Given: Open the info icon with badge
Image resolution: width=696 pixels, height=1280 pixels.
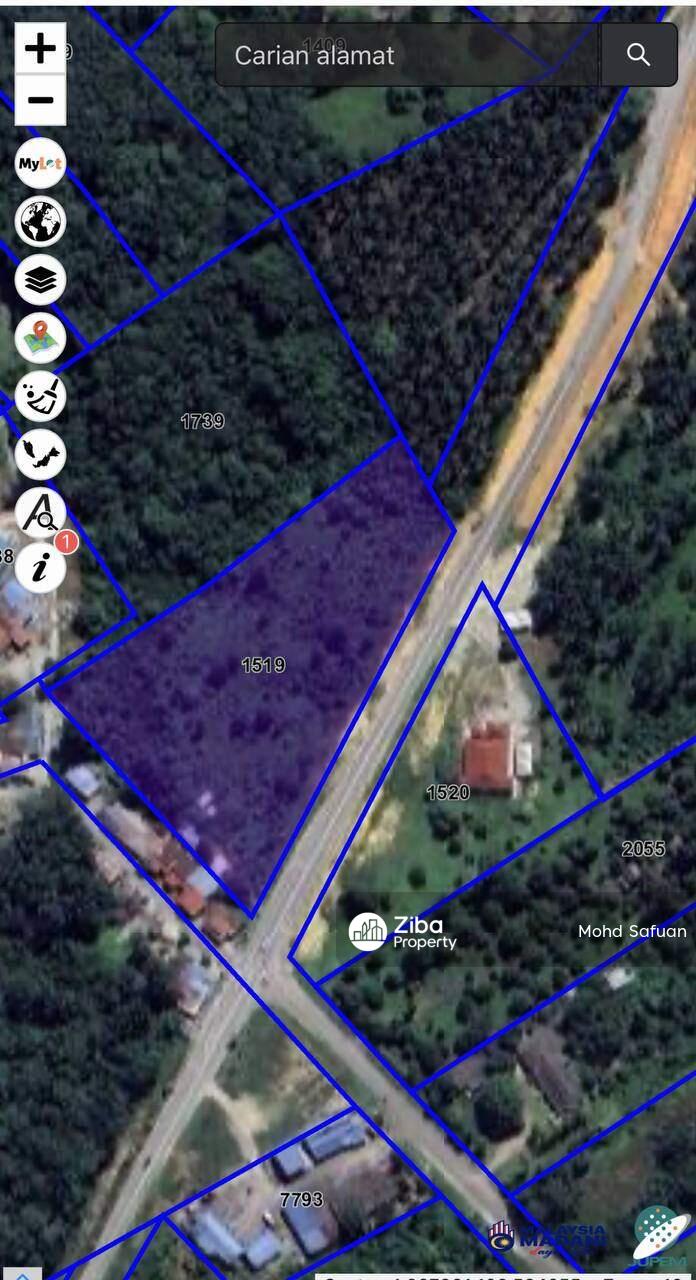Looking at the screenshot, I should [x=41, y=568].
